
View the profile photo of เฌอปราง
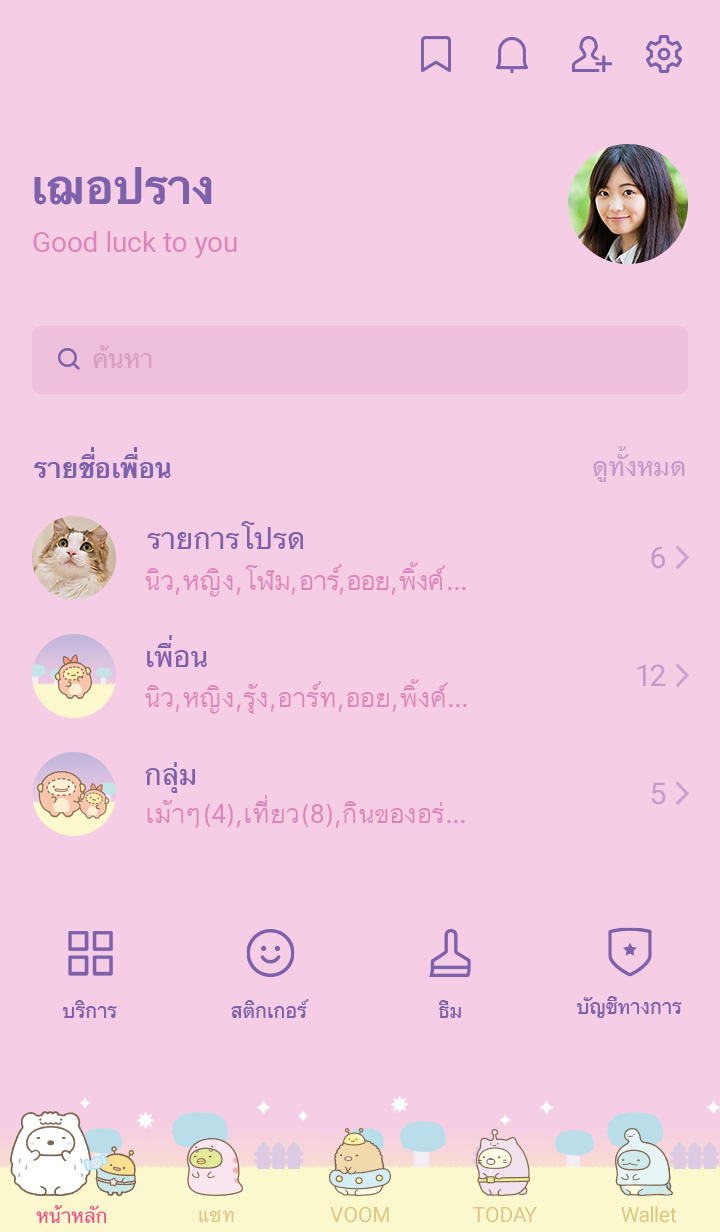628,204
